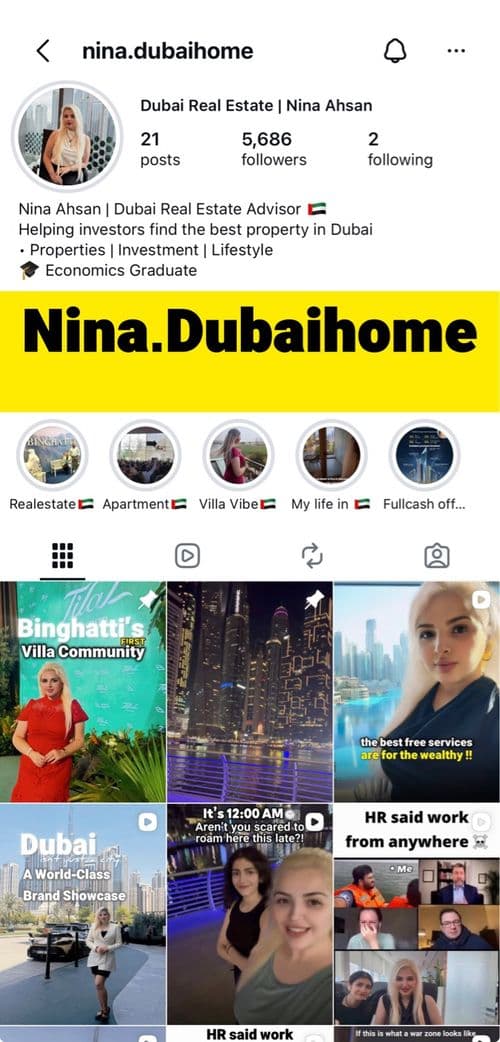Open the best free services reel

pyautogui.click(x=417, y=692)
